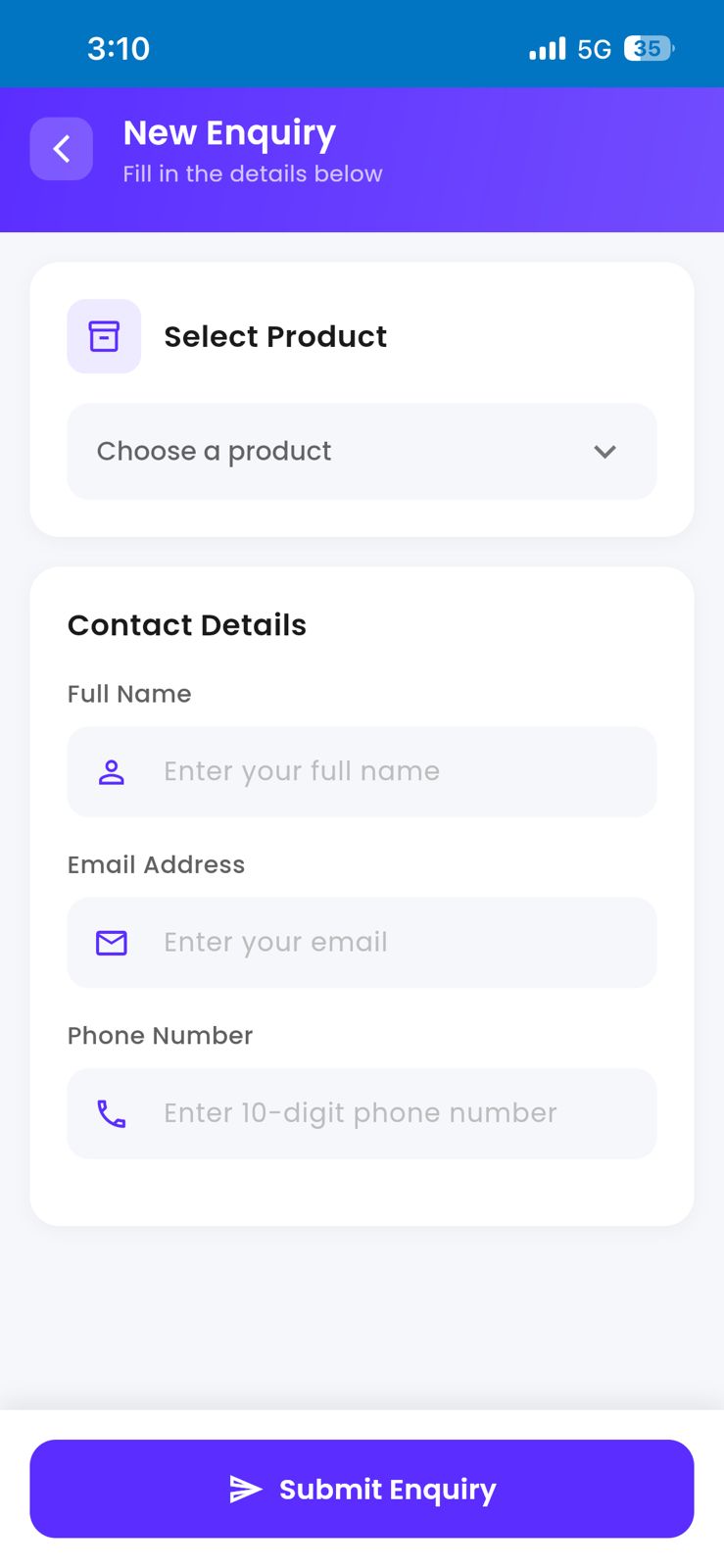
Task: Select the Fill in the details subtitle
Action: (x=252, y=173)
